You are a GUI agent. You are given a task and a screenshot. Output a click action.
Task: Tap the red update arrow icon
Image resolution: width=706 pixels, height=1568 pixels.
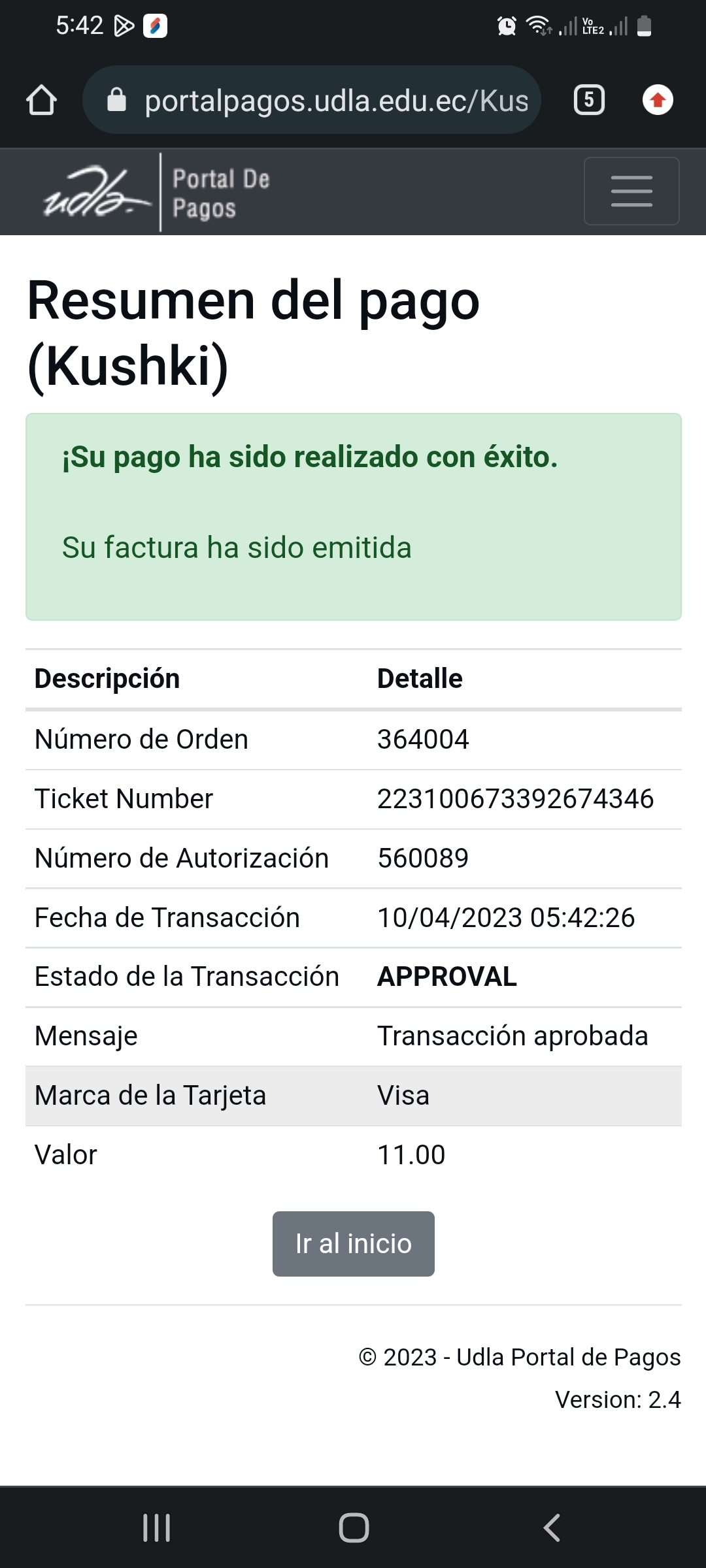tap(658, 100)
